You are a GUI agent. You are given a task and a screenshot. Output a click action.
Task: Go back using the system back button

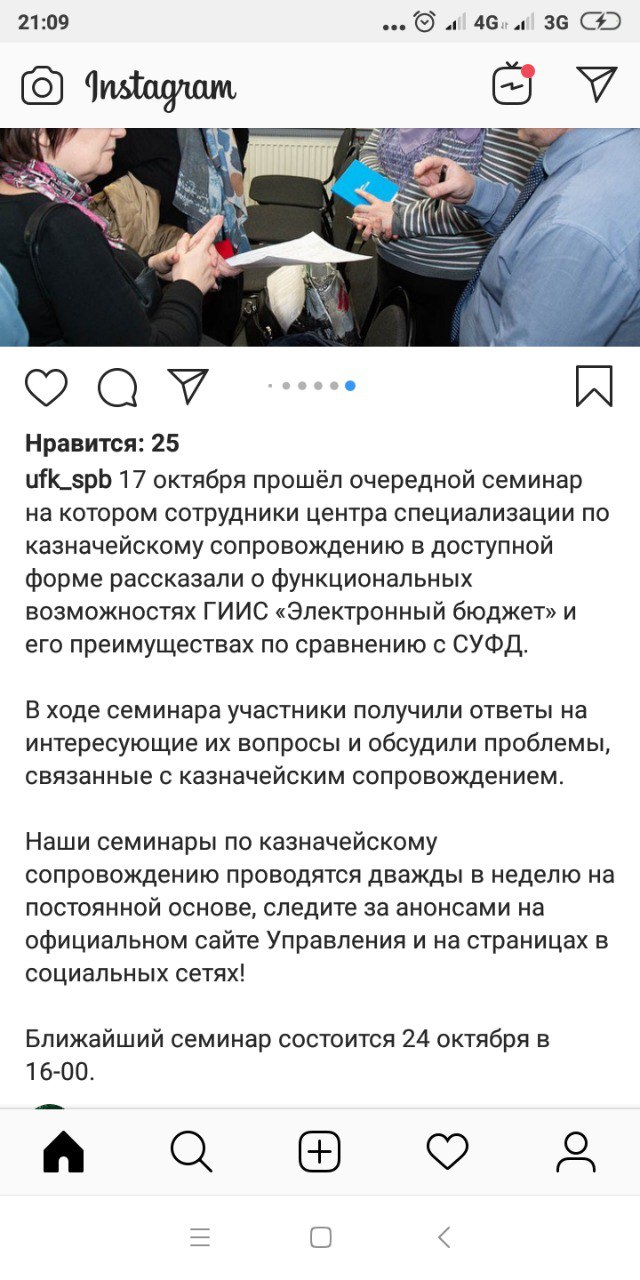(444, 1237)
